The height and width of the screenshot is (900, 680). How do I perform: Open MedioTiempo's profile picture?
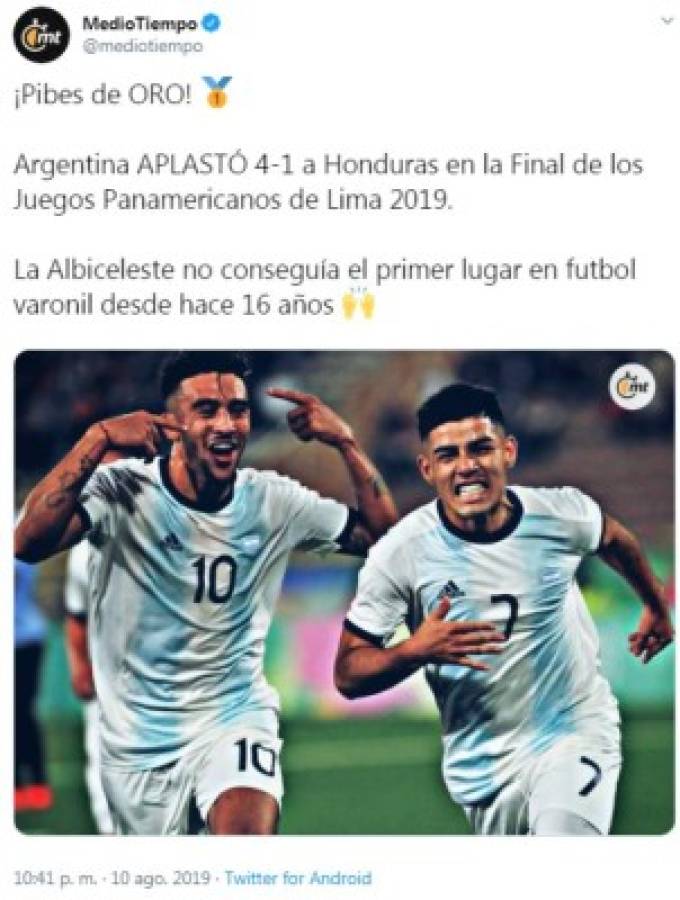coord(41,34)
